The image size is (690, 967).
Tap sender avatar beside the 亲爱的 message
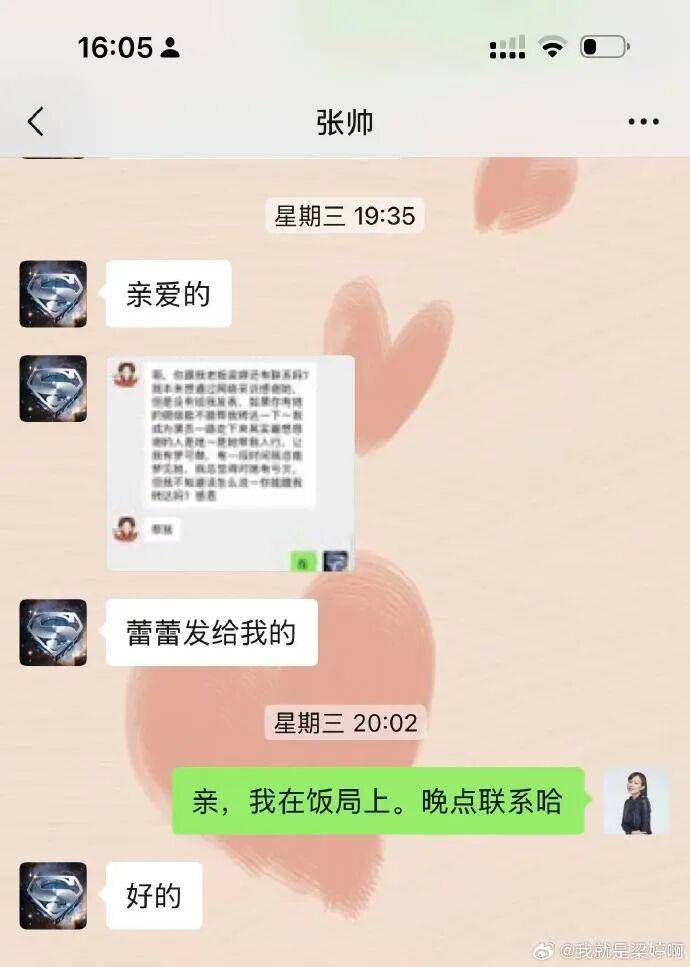coord(53,294)
